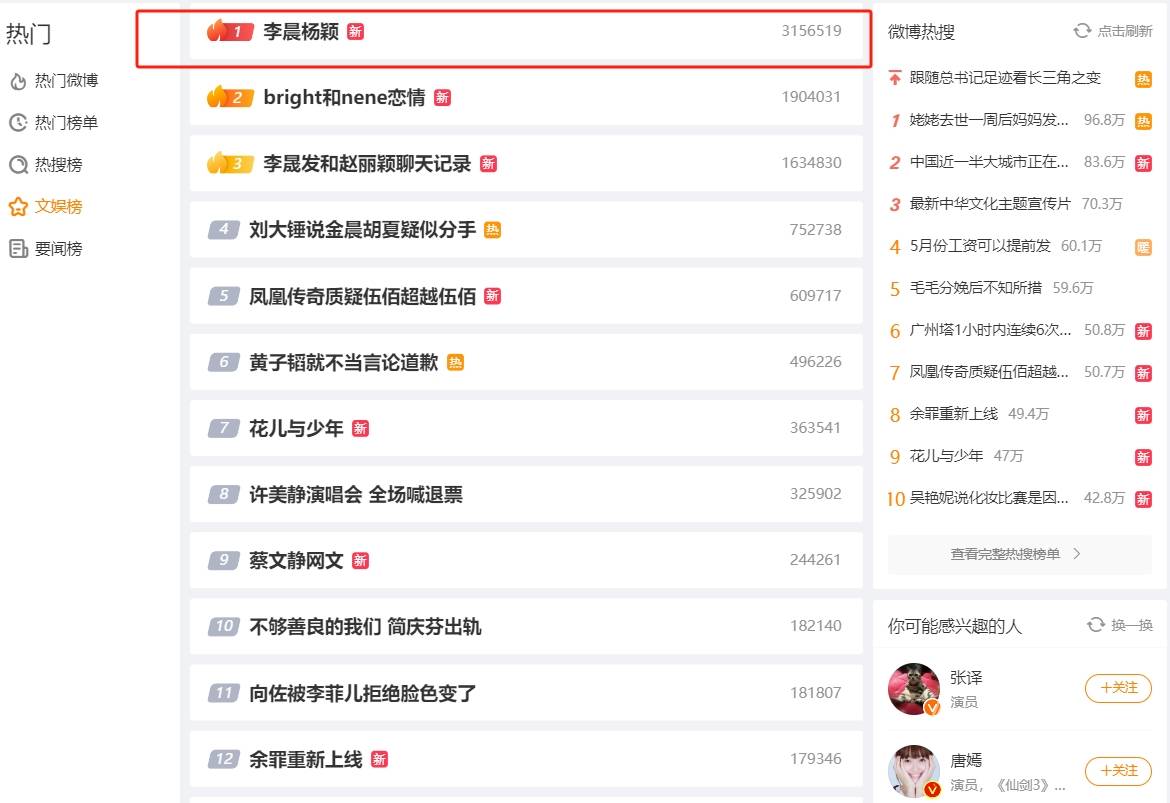The width and height of the screenshot is (1170, 803).
Task: Open 蔡文静网文 trending item
Action: tap(296, 560)
